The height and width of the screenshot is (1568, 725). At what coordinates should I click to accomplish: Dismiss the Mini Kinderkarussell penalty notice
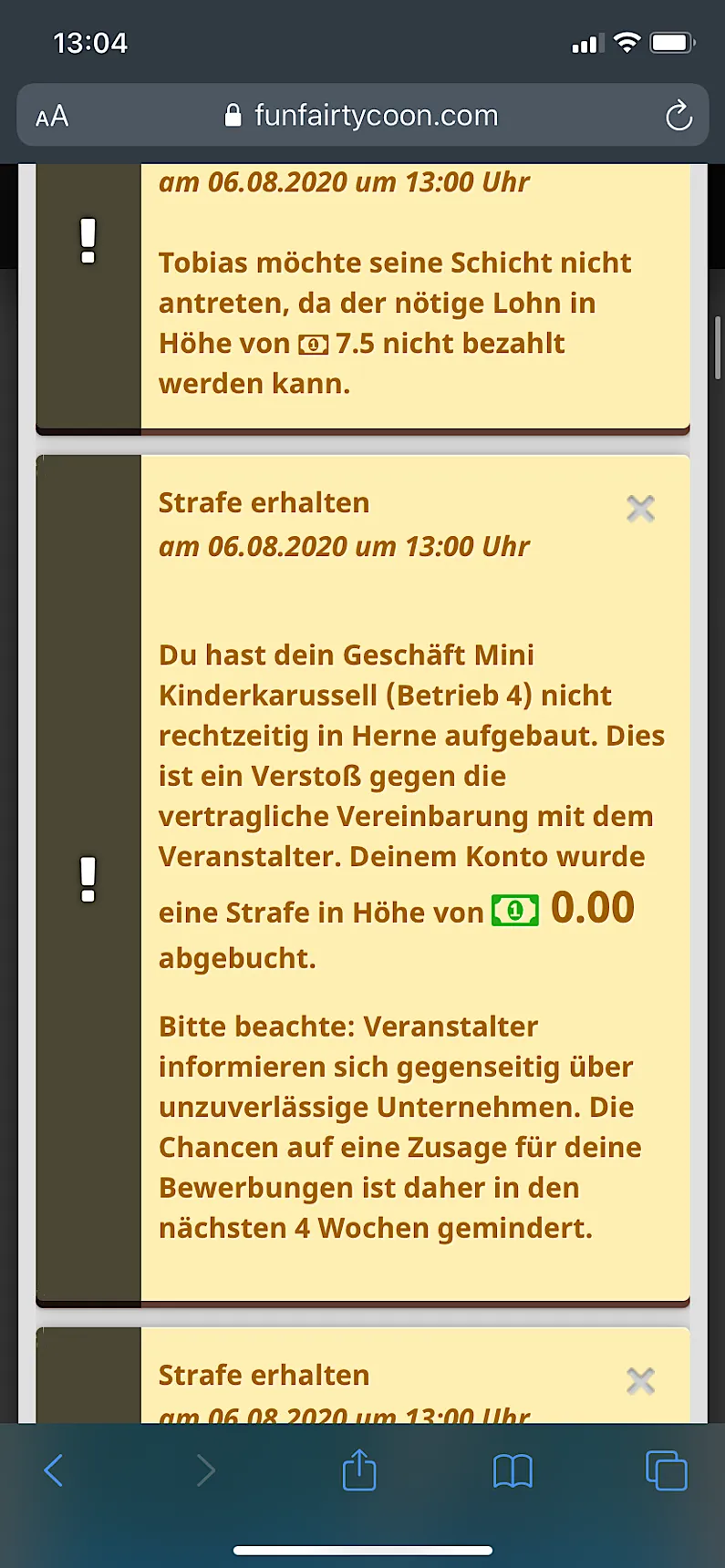tap(640, 508)
